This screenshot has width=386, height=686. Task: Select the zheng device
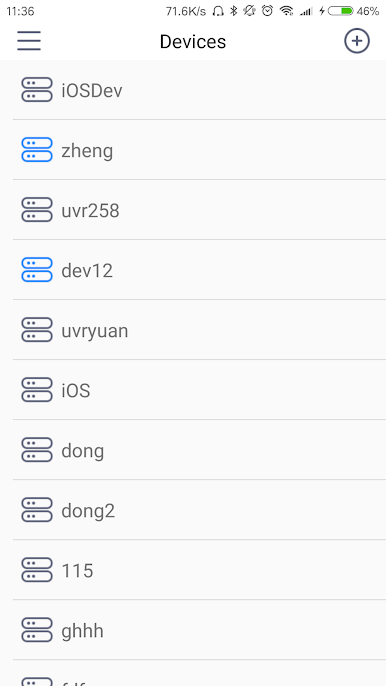coord(193,150)
